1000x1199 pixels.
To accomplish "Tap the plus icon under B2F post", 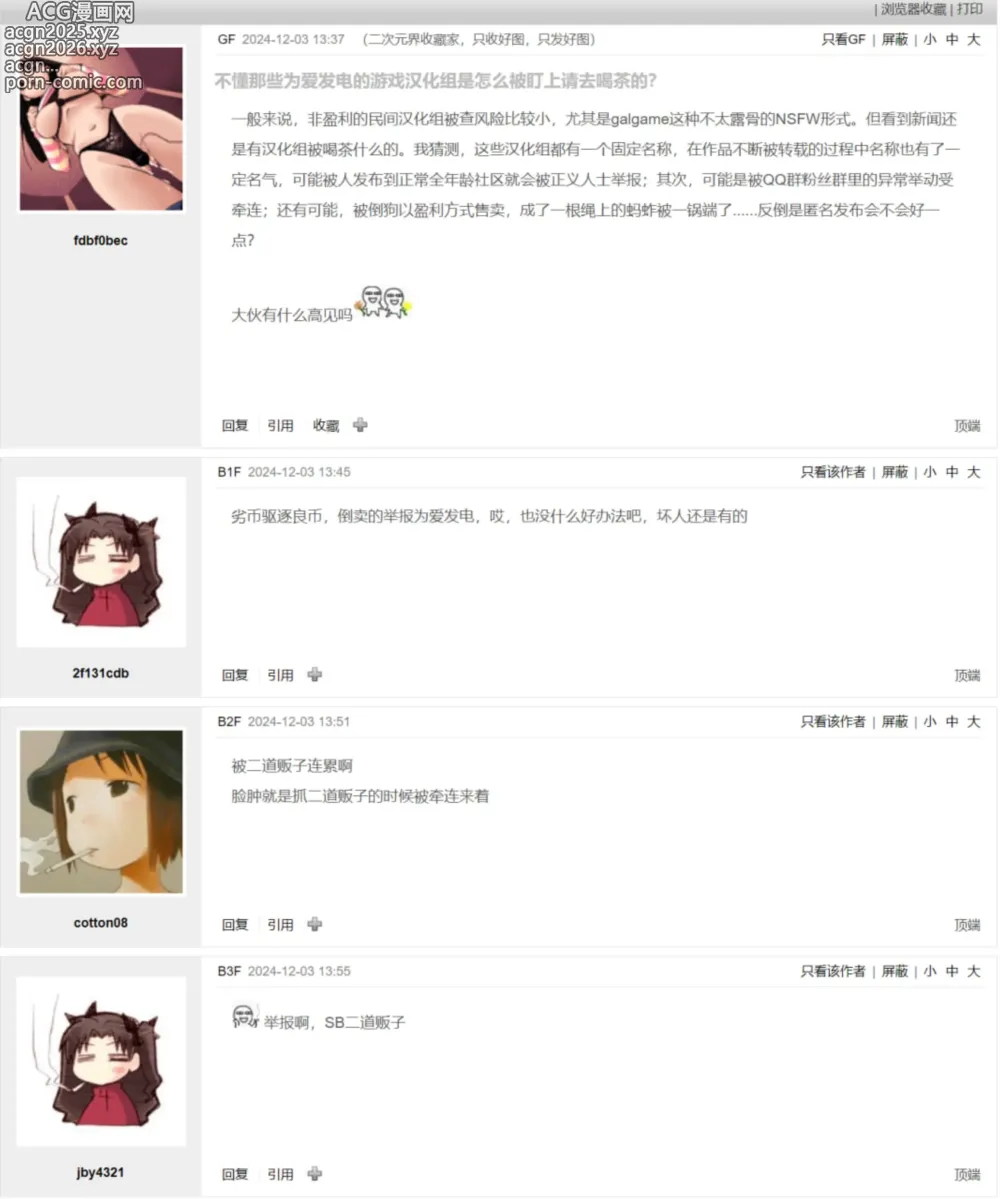I will (x=314, y=925).
